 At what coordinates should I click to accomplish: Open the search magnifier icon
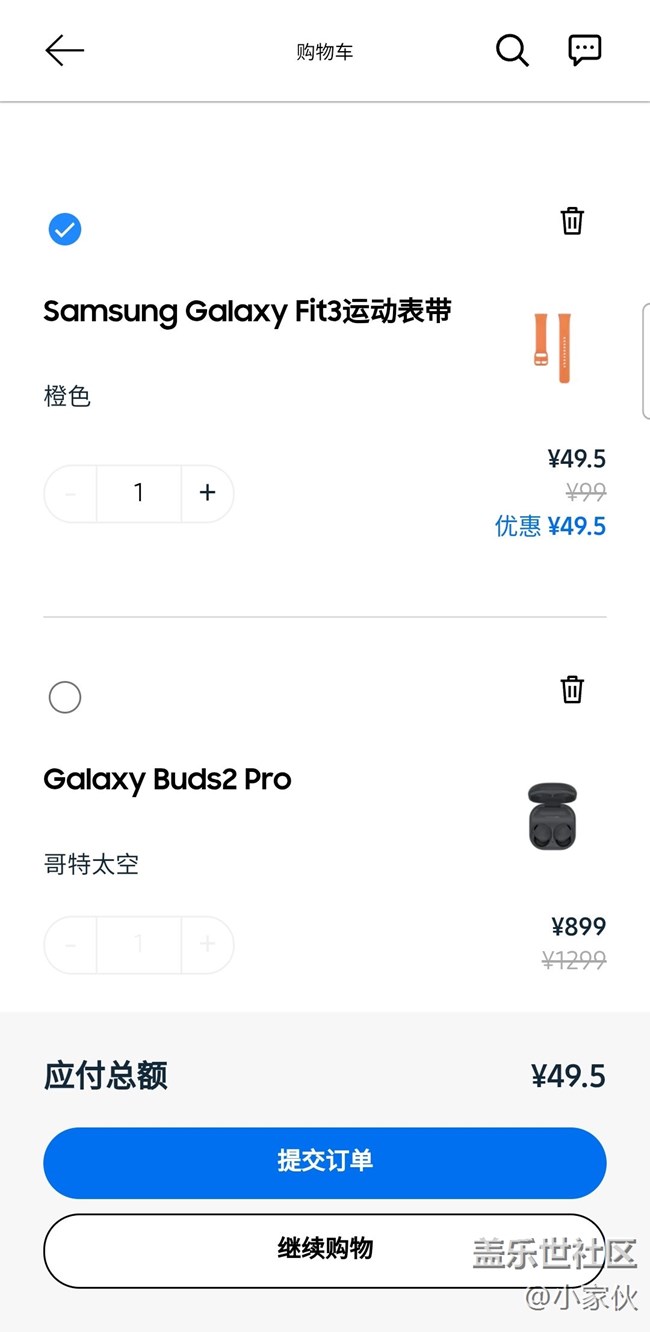coord(512,50)
